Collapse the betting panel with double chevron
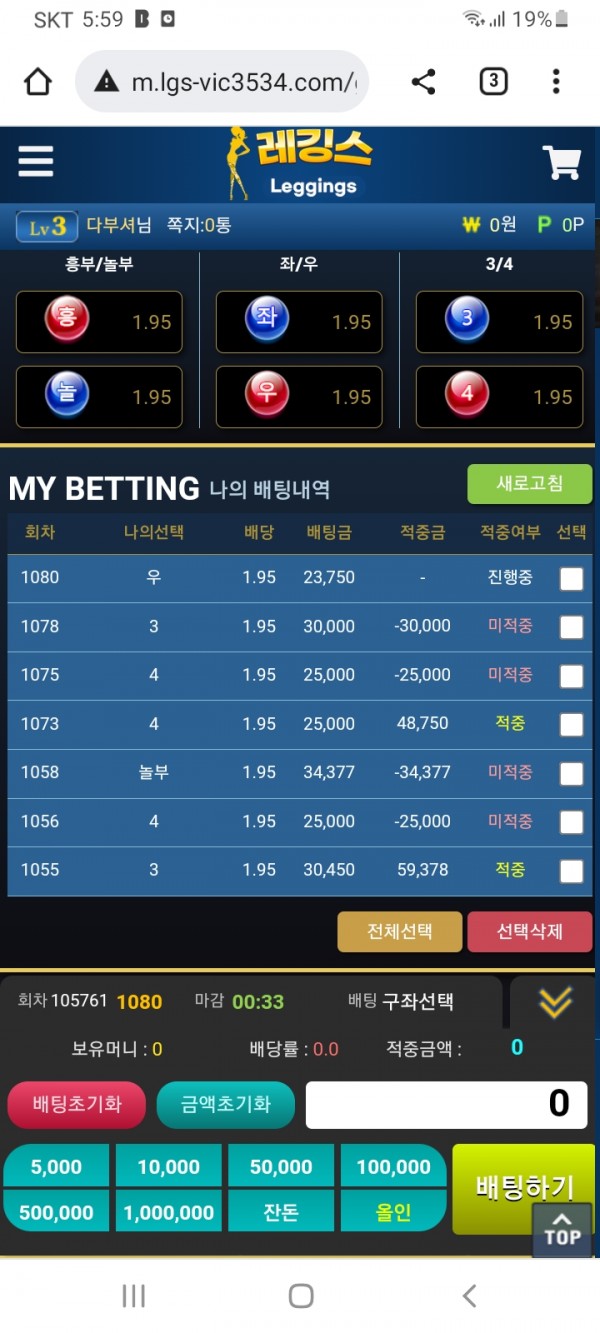The width and height of the screenshot is (600, 1333). point(555,1001)
